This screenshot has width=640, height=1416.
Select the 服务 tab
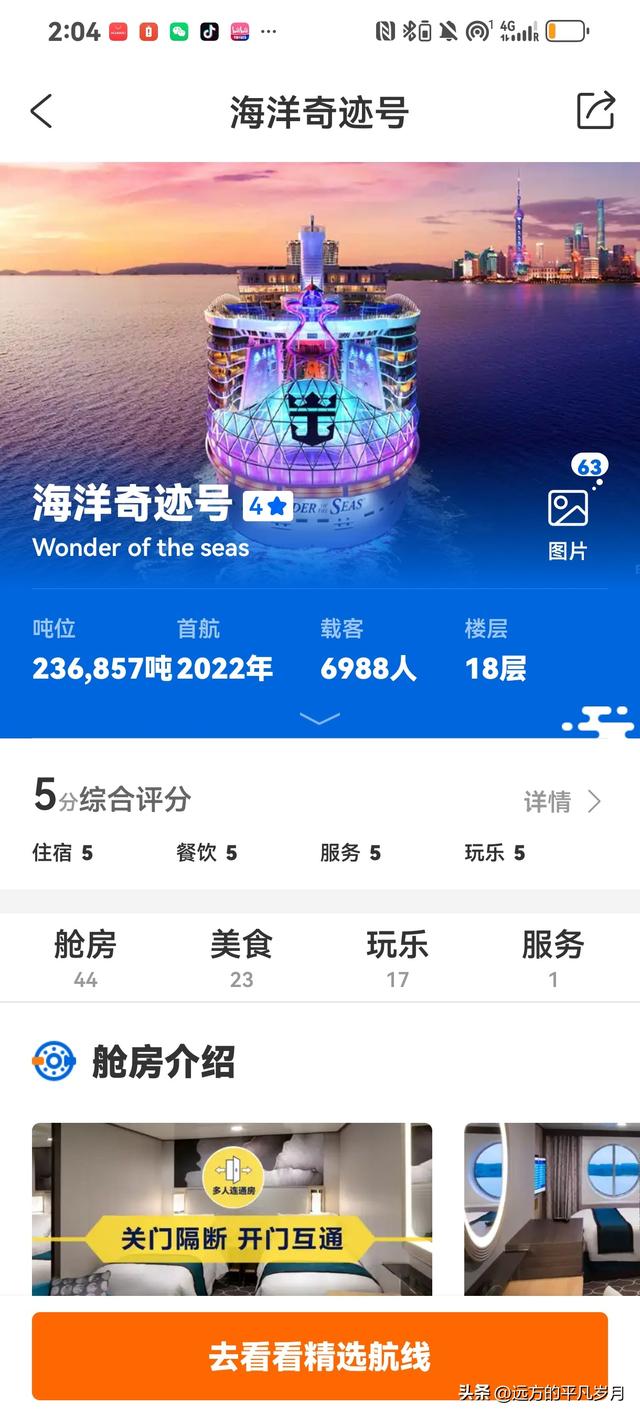tap(553, 956)
